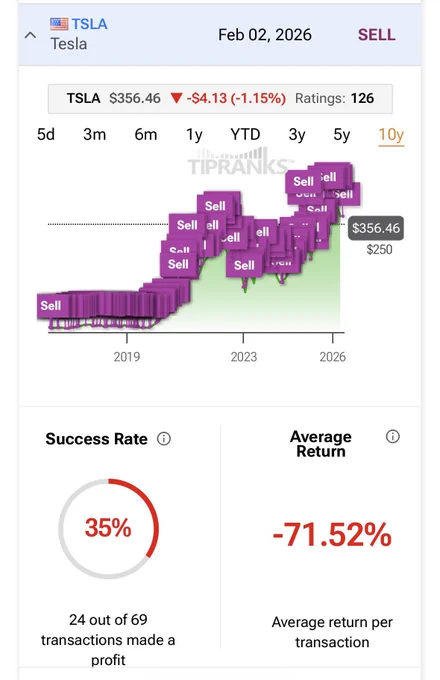Select the 5d chart range
Screen dimensions: 440x680
click(46, 134)
